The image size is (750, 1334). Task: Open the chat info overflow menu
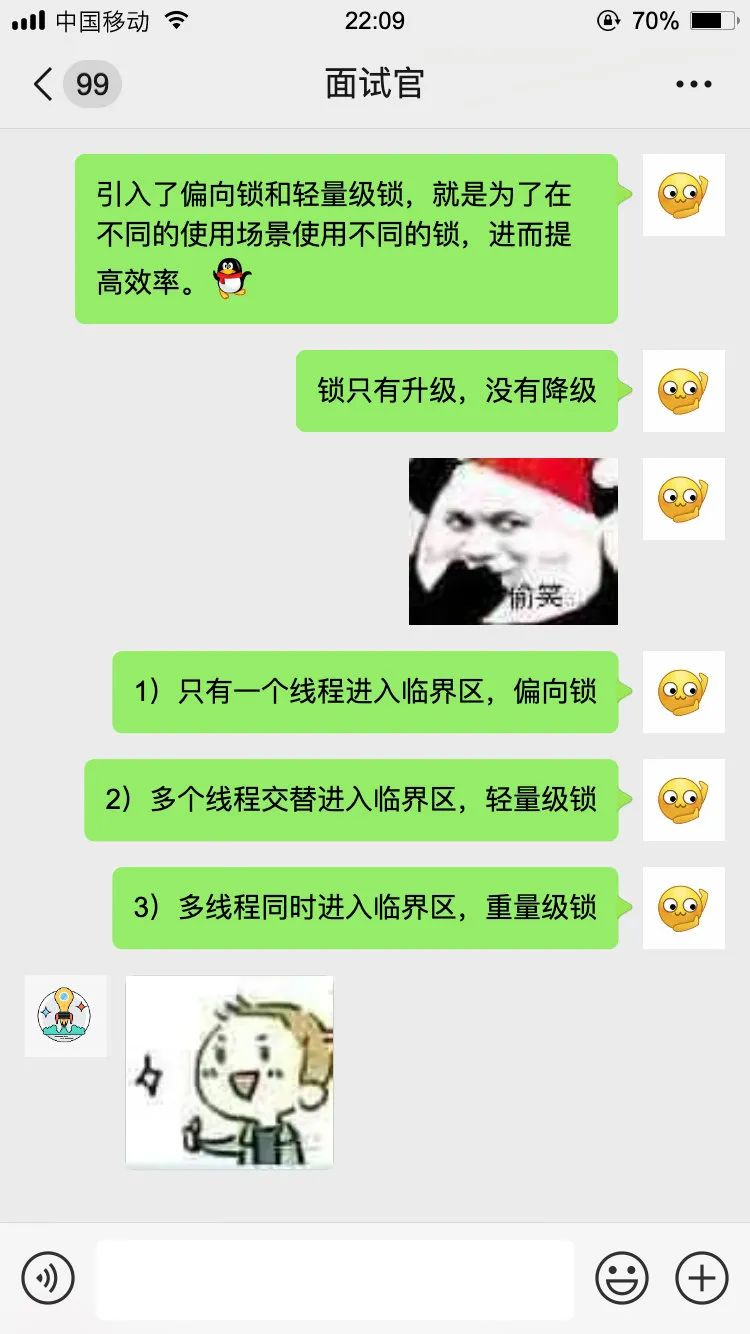693,84
